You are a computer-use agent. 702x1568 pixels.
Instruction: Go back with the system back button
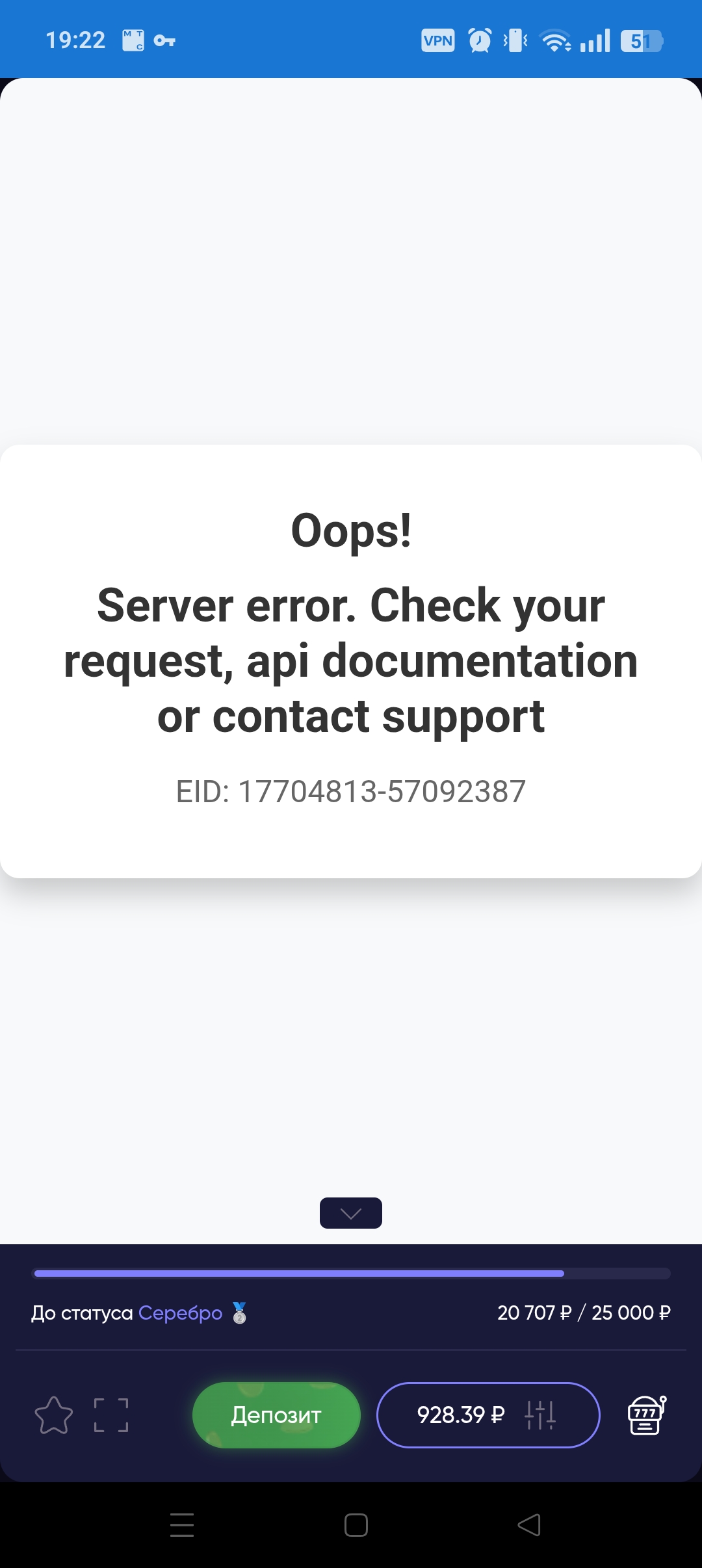click(529, 1525)
